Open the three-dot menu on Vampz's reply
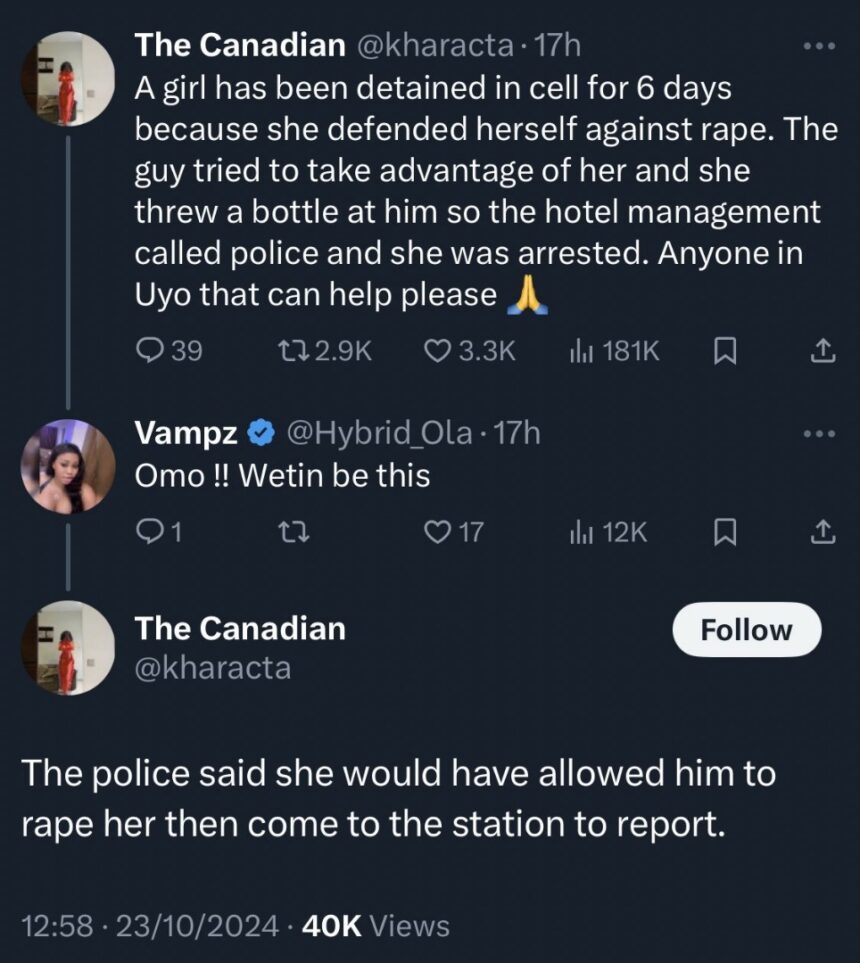The image size is (860, 963). click(818, 433)
